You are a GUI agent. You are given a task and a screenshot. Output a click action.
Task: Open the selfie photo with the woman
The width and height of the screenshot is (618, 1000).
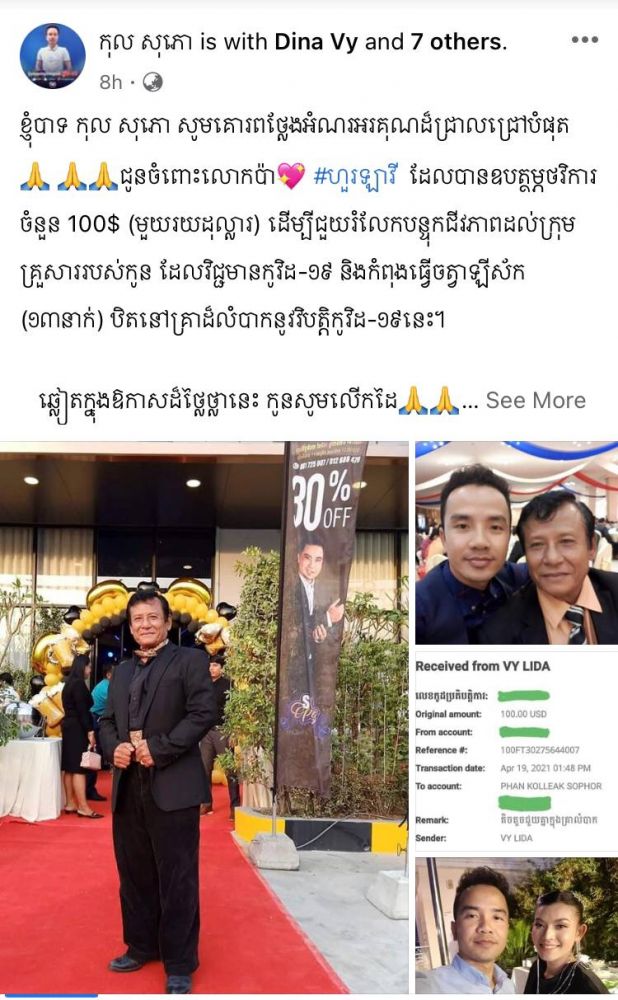click(516, 925)
